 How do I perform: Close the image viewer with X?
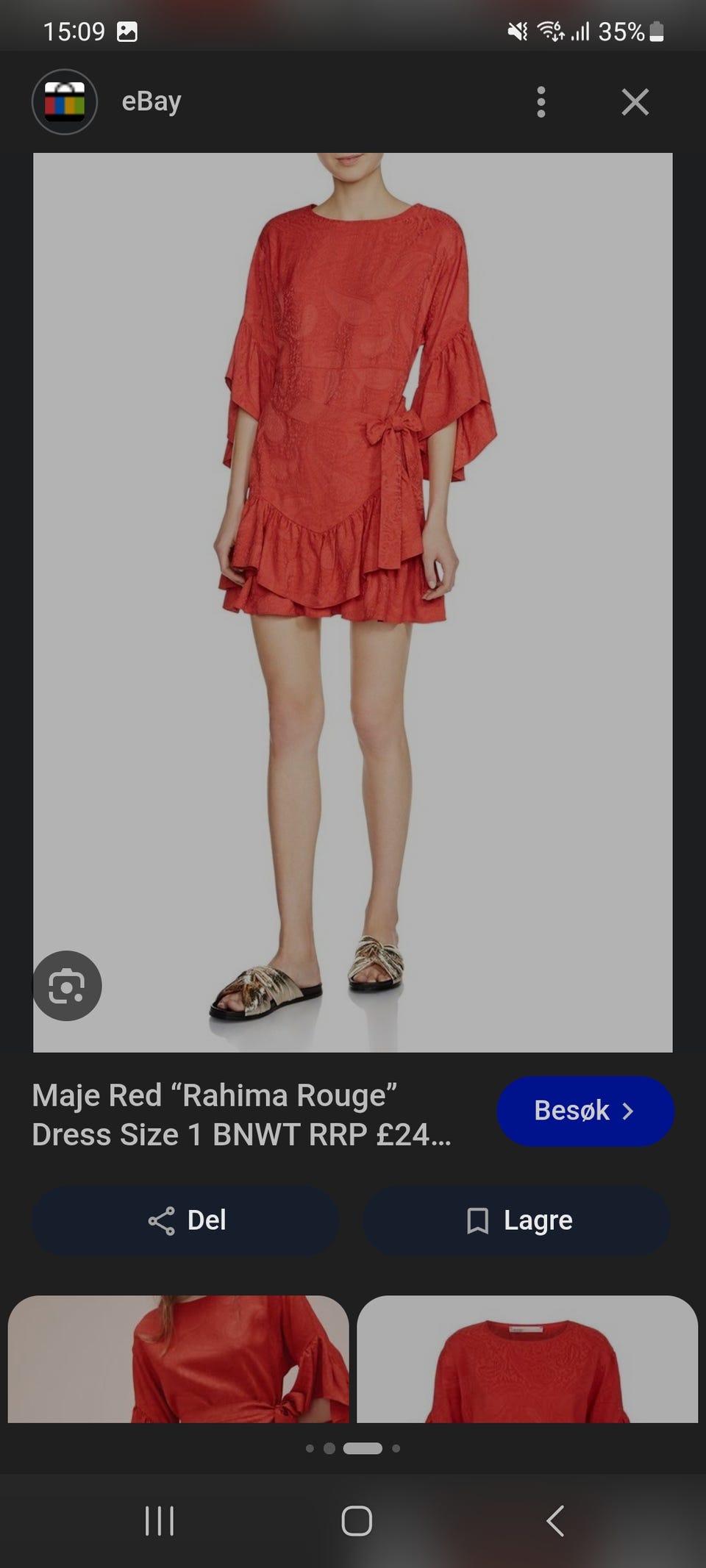pos(635,102)
